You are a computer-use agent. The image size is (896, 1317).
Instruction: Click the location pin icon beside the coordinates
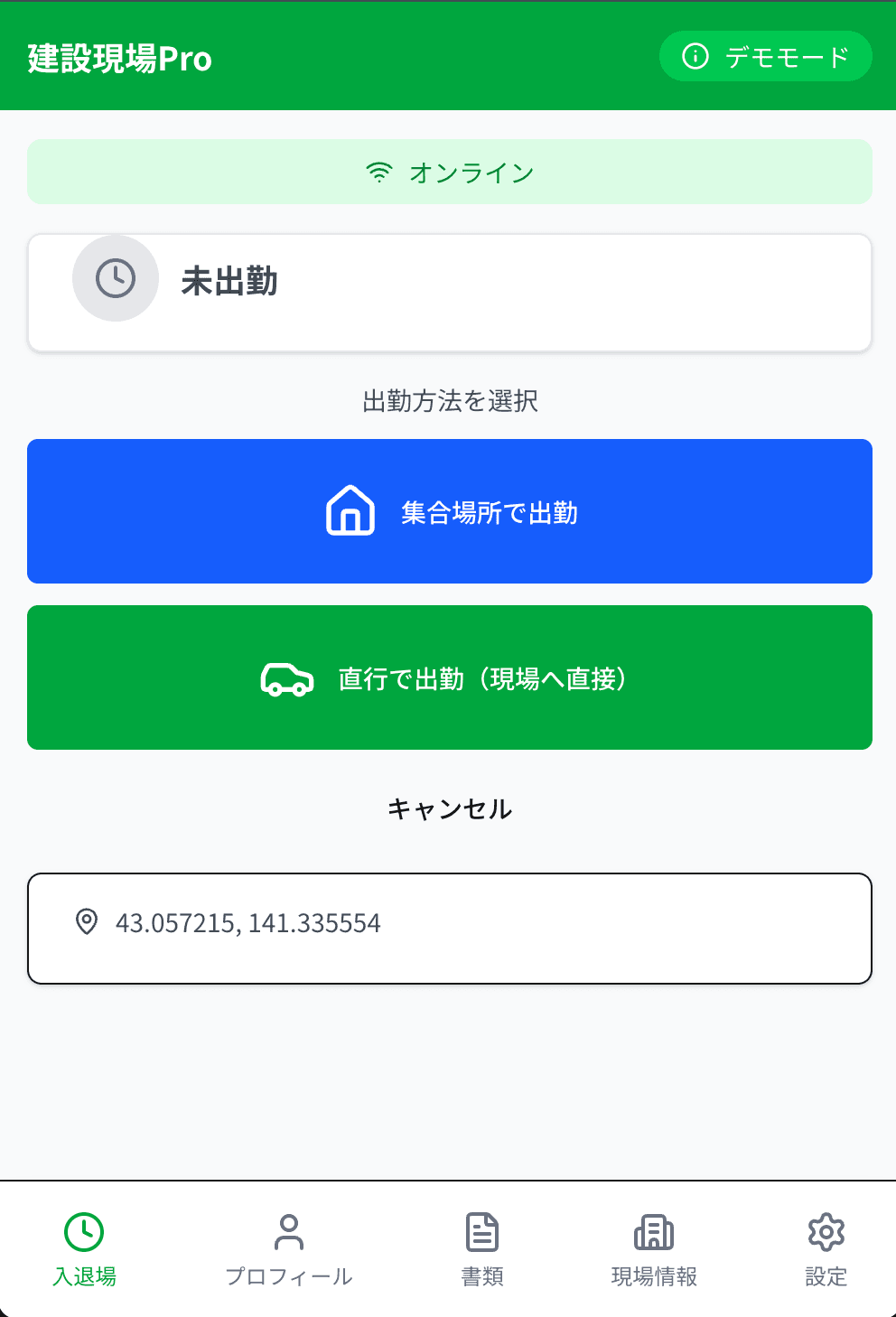click(x=87, y=923)
